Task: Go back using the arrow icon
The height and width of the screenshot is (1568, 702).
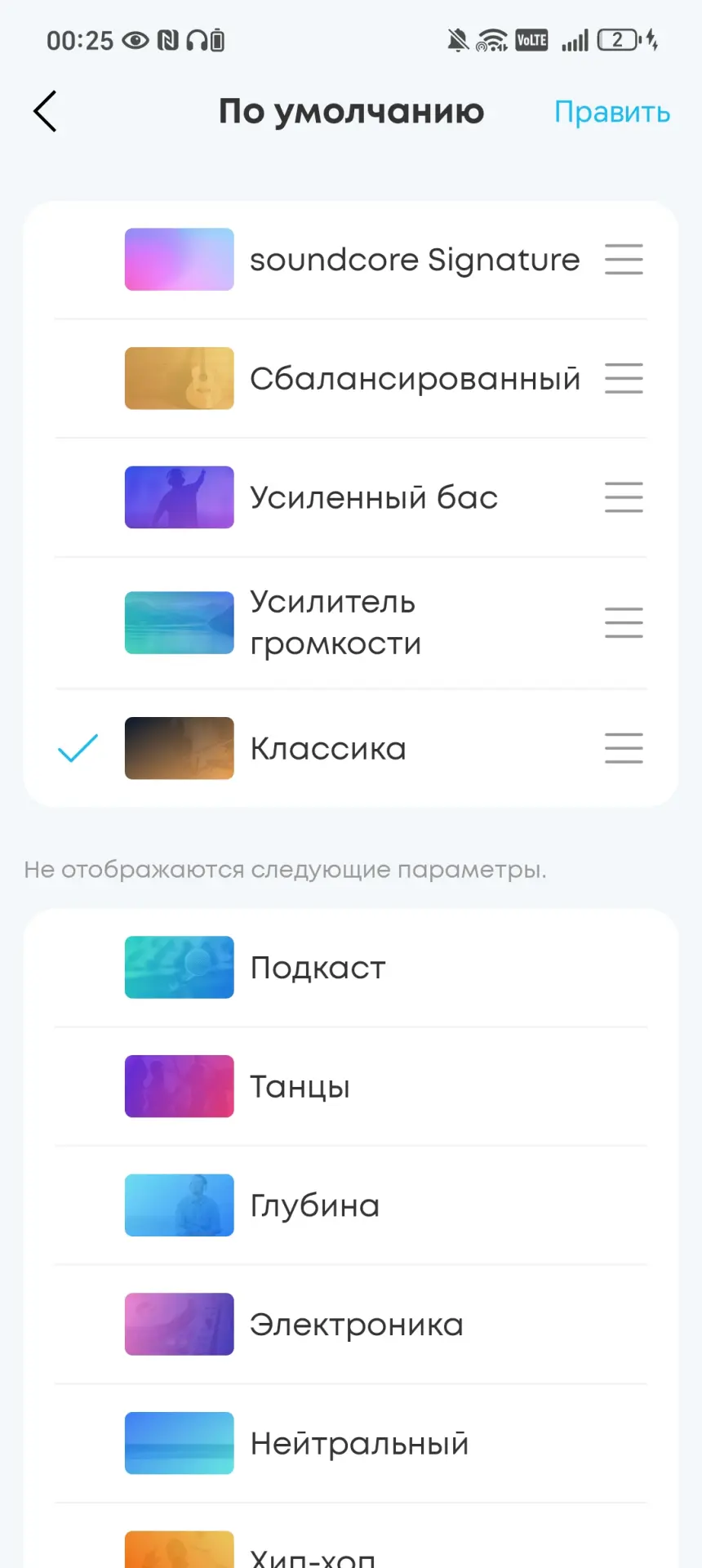Action: click(46, 111)
